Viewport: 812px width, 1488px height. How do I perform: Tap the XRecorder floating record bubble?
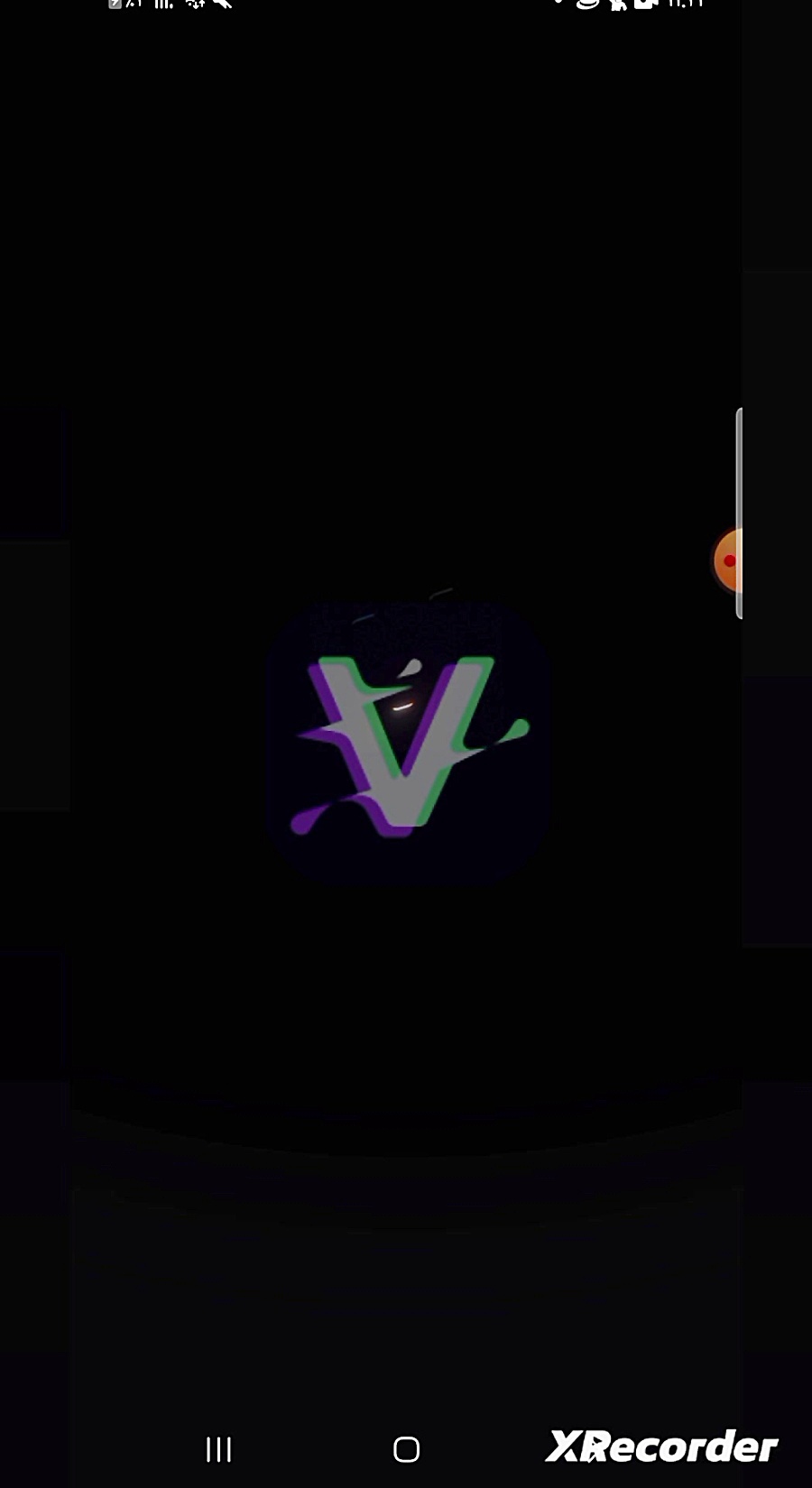[x=727, y=560]
